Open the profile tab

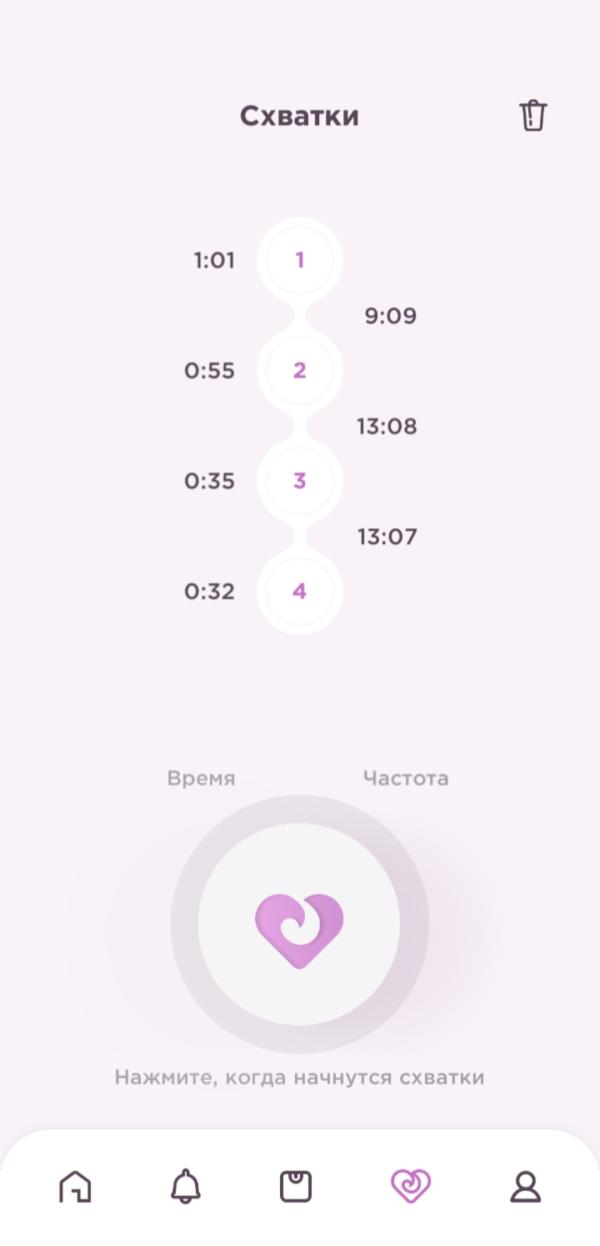point(525,1187)
